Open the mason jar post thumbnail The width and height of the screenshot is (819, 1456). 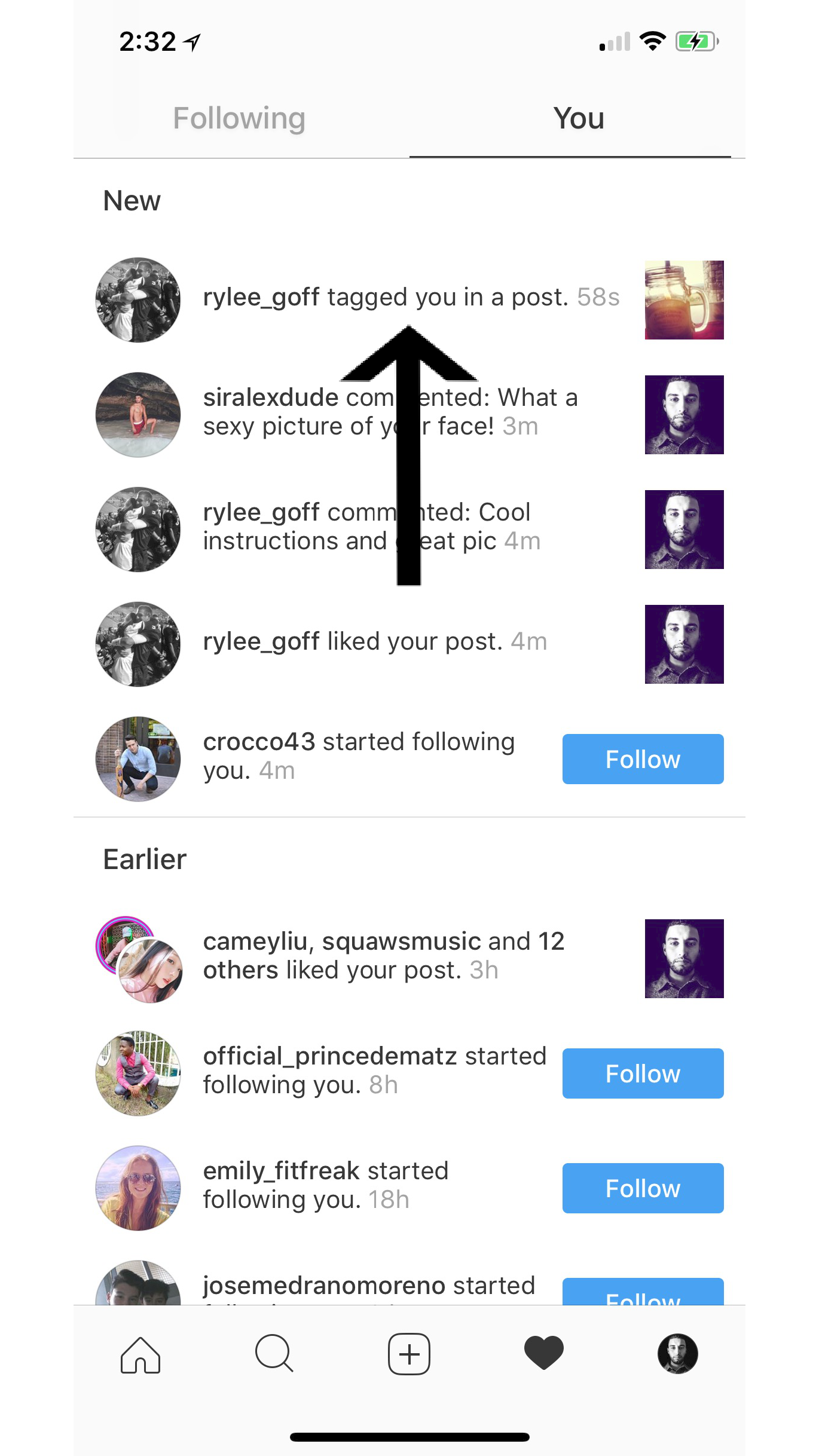coord(684,300)
